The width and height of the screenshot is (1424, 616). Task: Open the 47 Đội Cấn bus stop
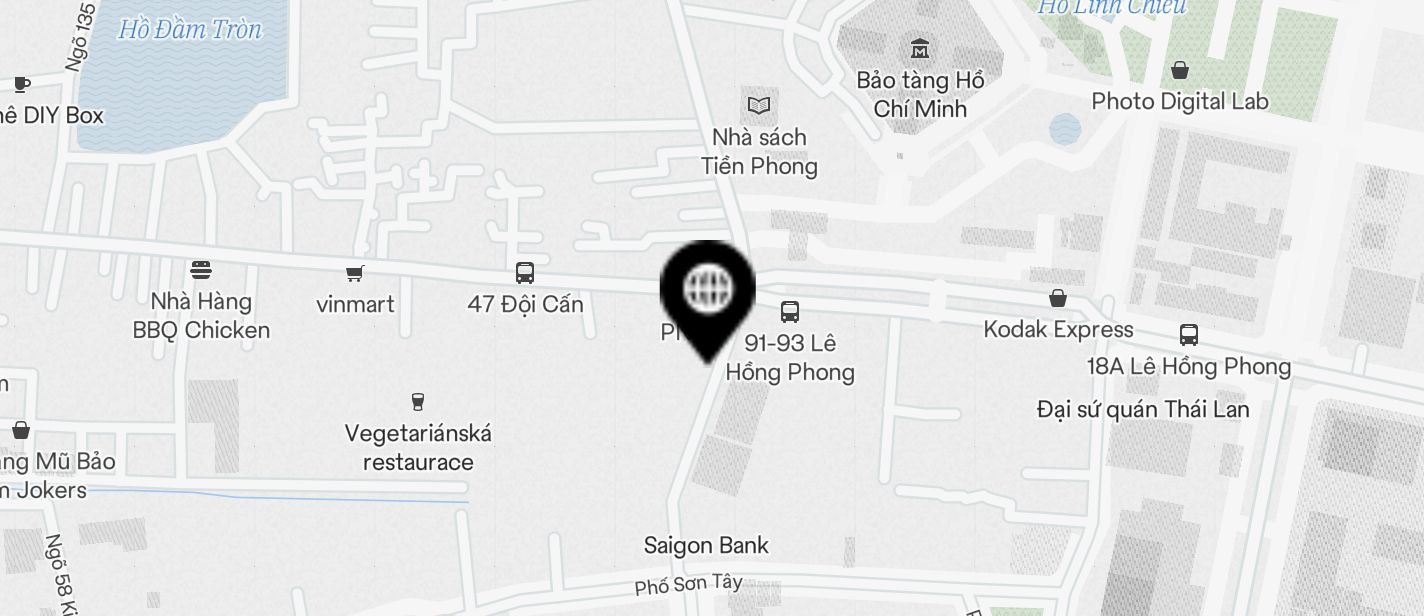click(525, 272)
